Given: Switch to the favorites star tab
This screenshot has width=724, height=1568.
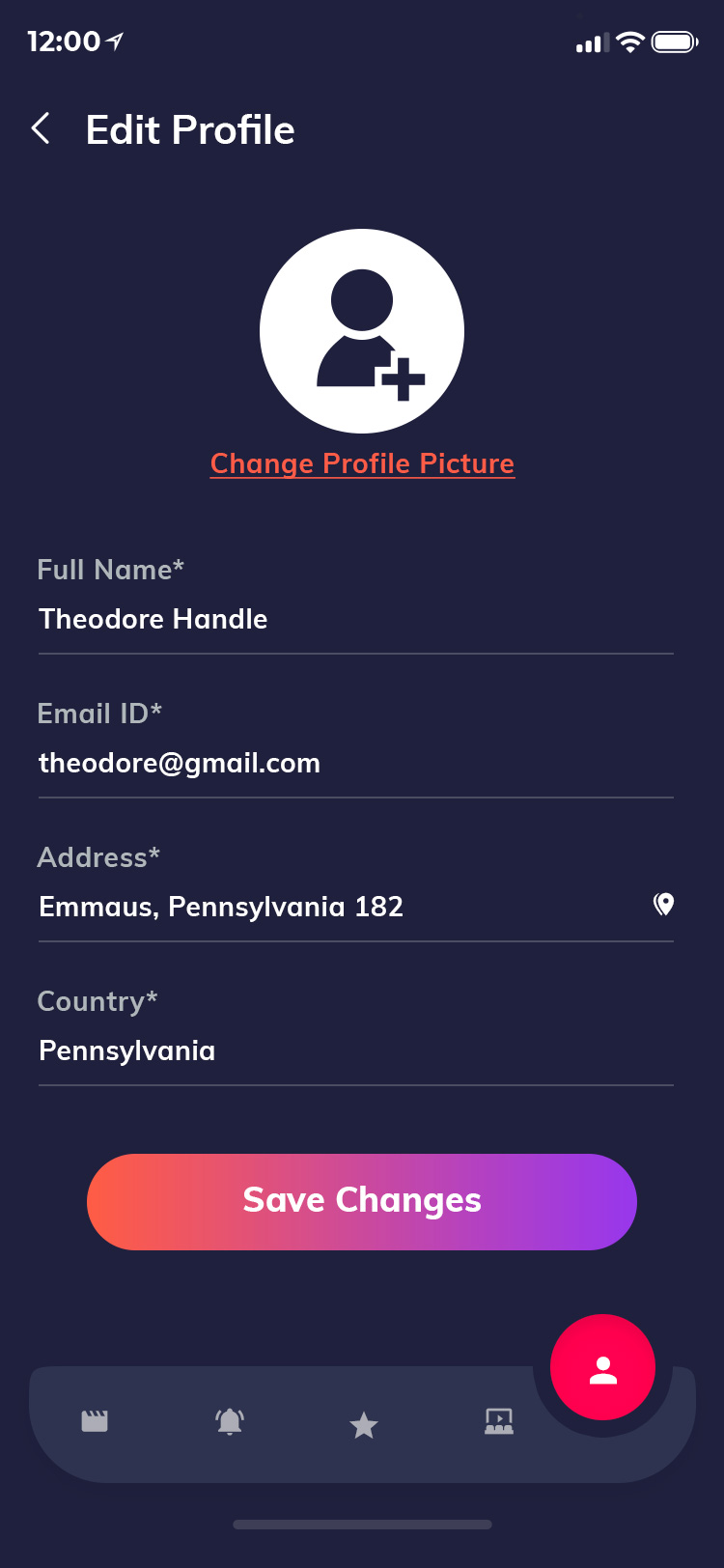Looking at the screenshot, I should click(364, 1425).
